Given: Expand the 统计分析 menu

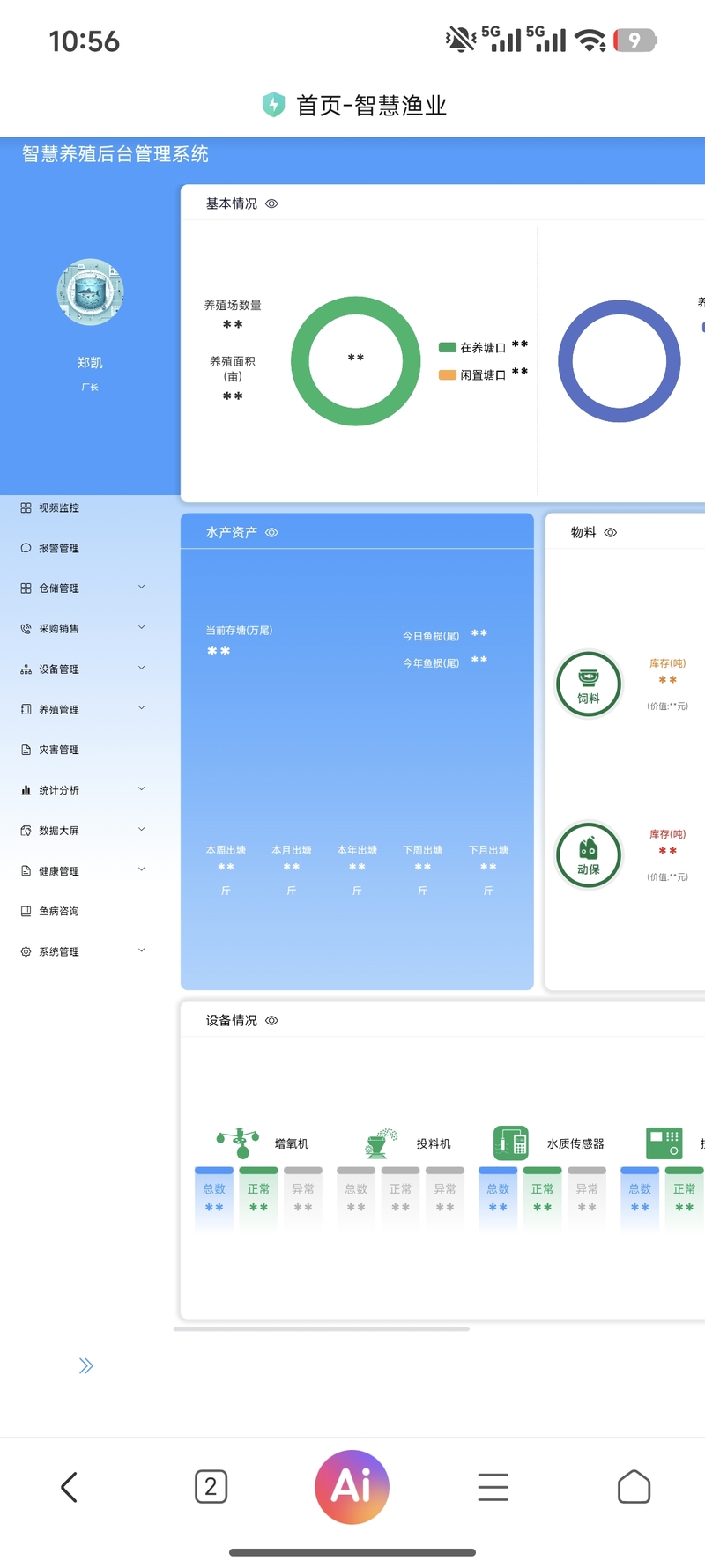Looking at the screenshot, I should (x=84, y=790).
